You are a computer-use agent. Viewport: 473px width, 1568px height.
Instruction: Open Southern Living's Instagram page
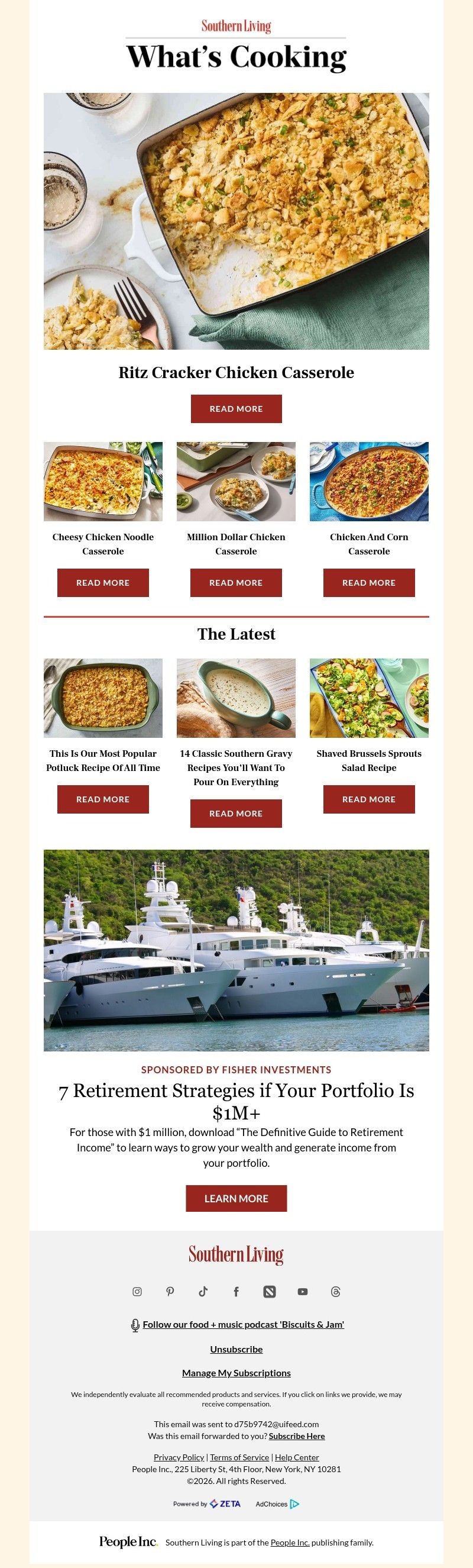pos(137,1291)
